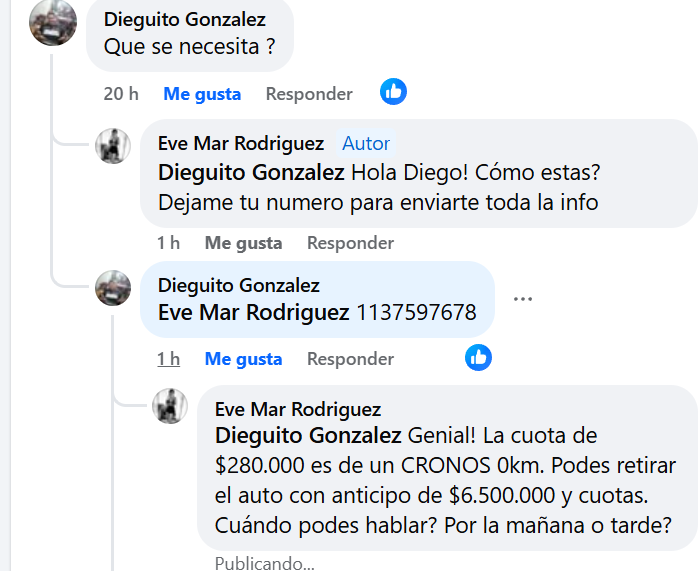View the like reaction on "Que se necesita ?"
The height and width of the screenshot is (571, 700).
coord(394,92)
